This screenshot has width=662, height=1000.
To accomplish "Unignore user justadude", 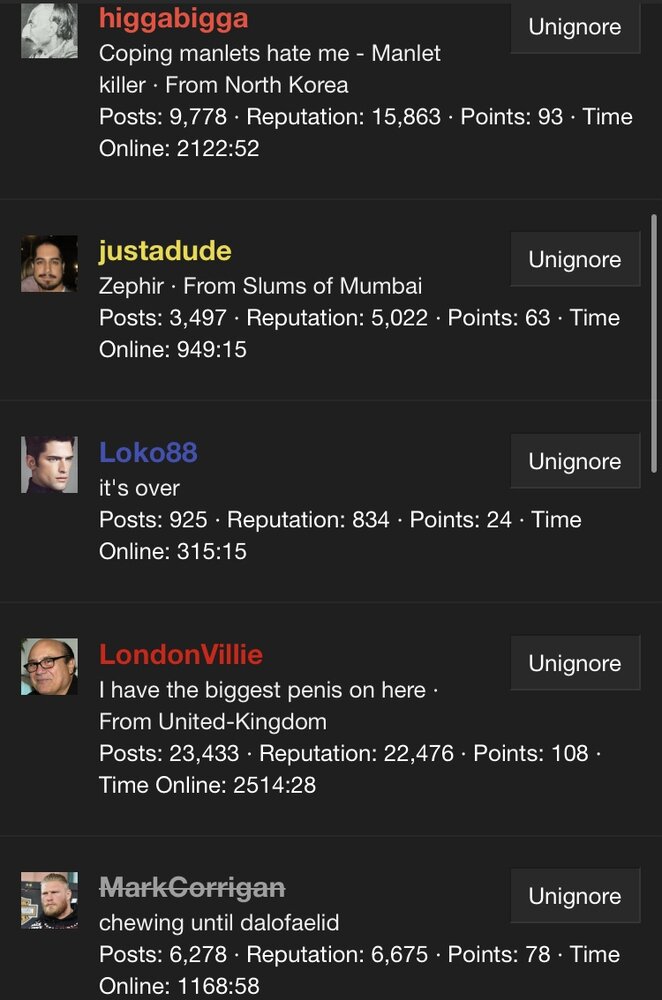I will [x=574, y=260].
